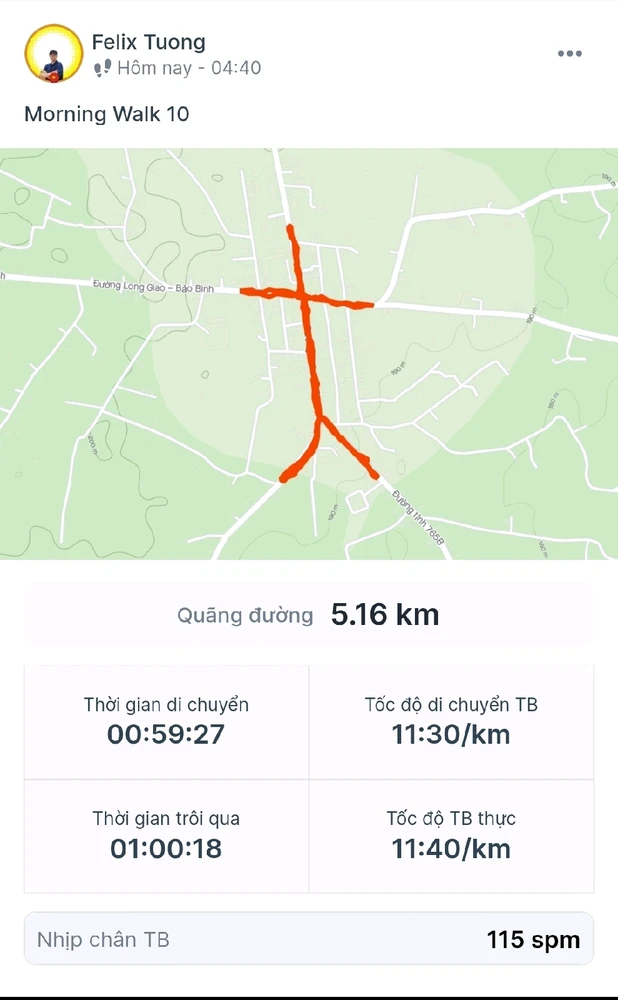The width and height of the screenshot is (618, 1000).
Task: View Felix Tuong's profile by name
Action: 148,42
